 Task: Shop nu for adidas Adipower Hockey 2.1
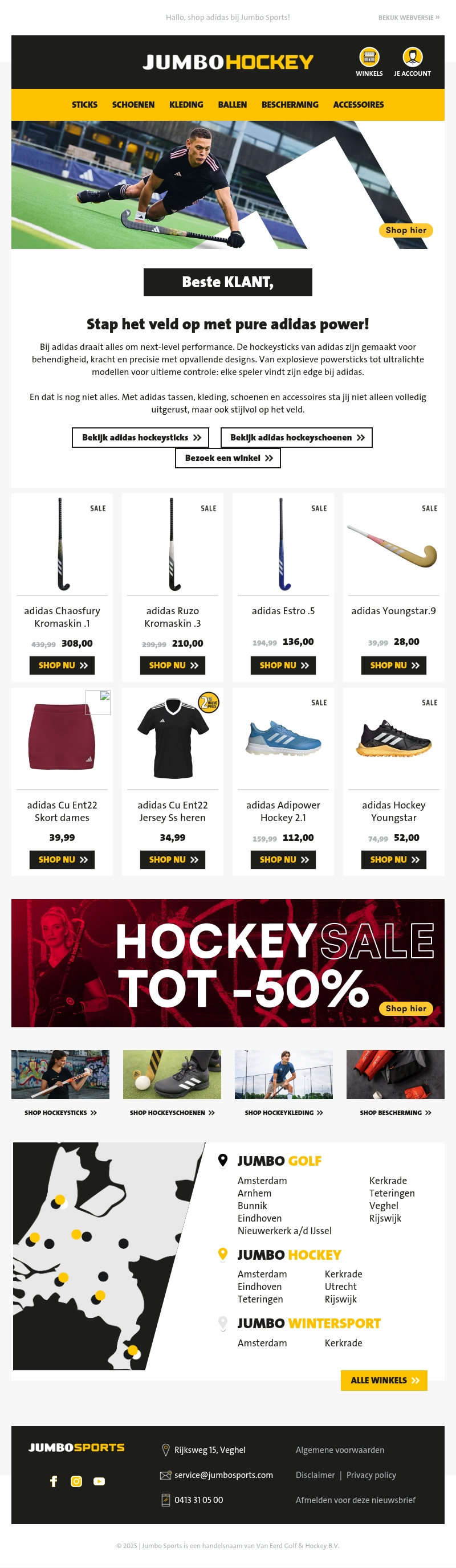[283, 859]
